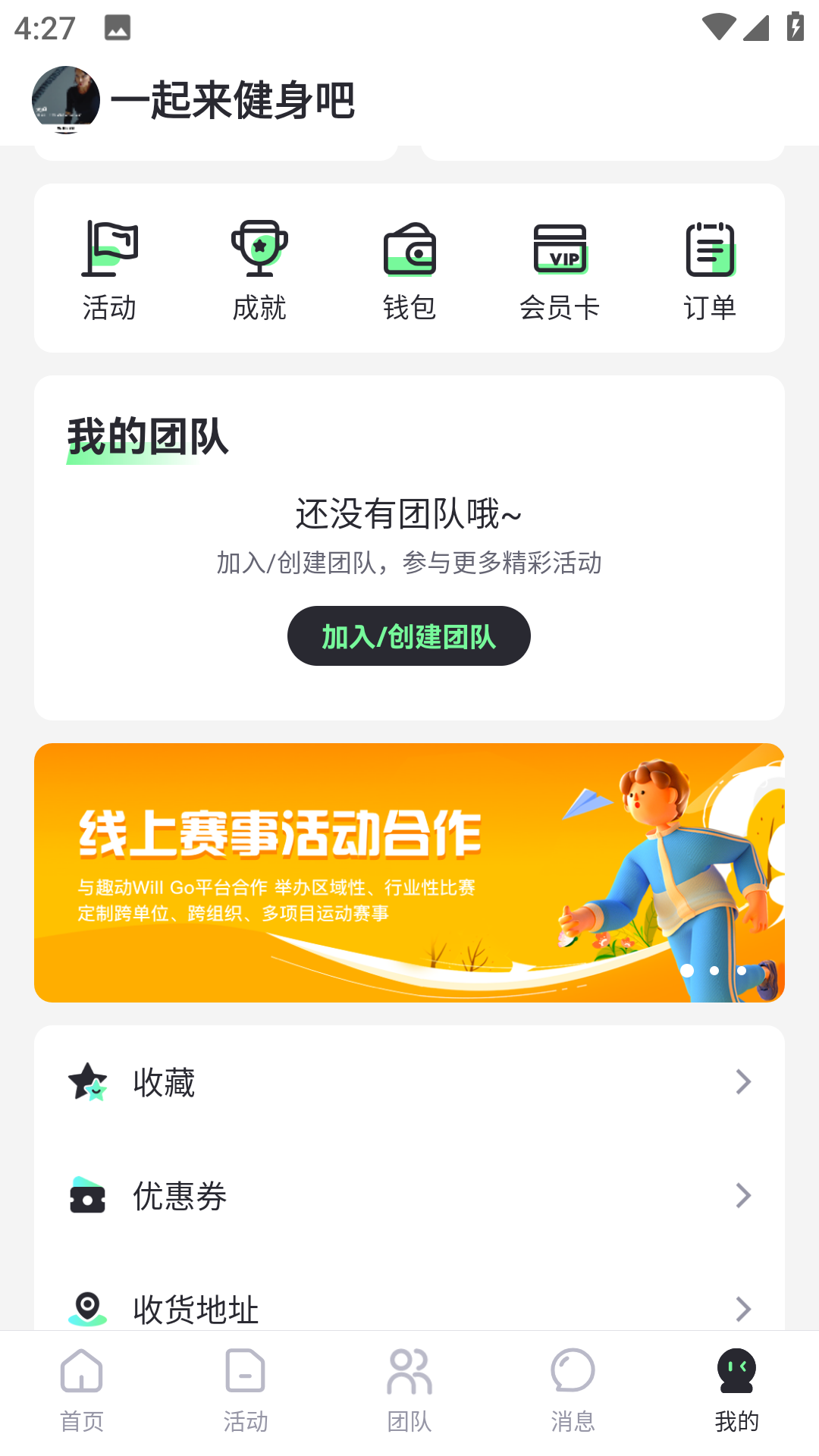View my 订单 orders
The image size is (819, 1456).
pyautogui.click(x=710, y=270)
